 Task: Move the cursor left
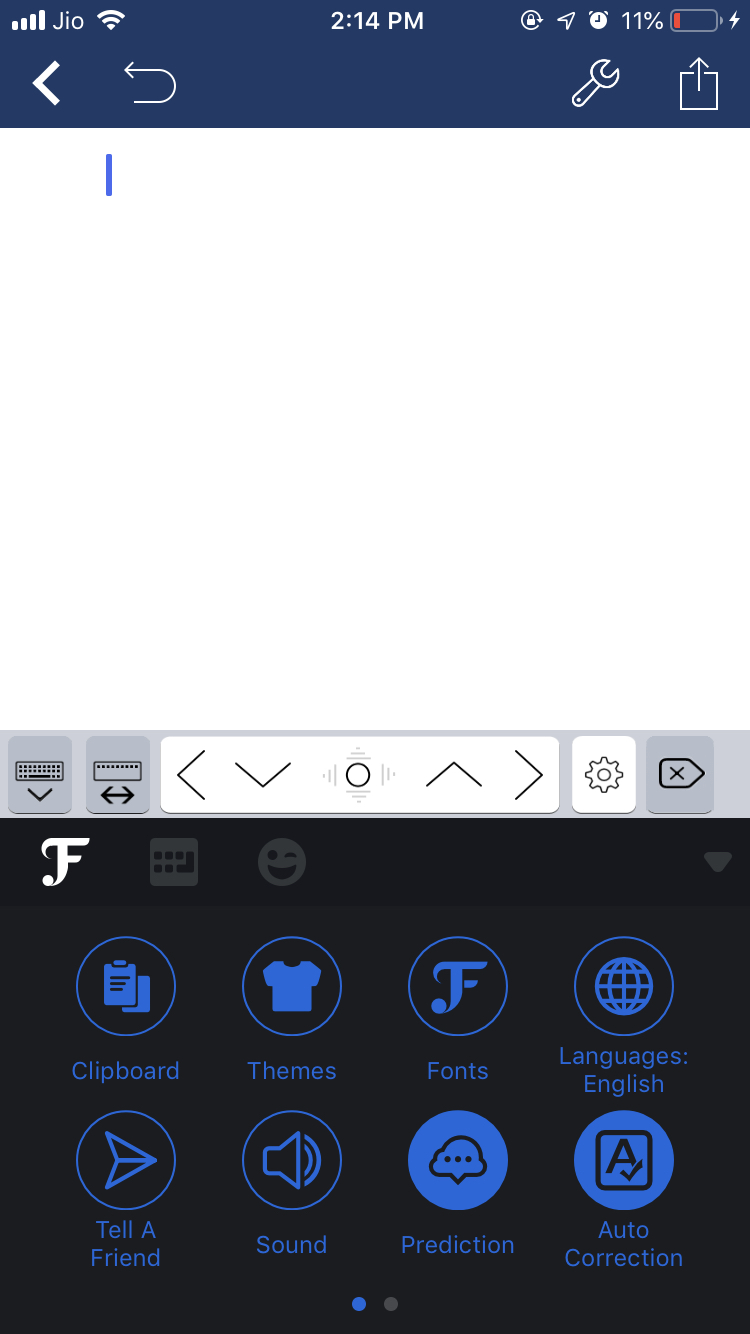(x=192, y=775)
